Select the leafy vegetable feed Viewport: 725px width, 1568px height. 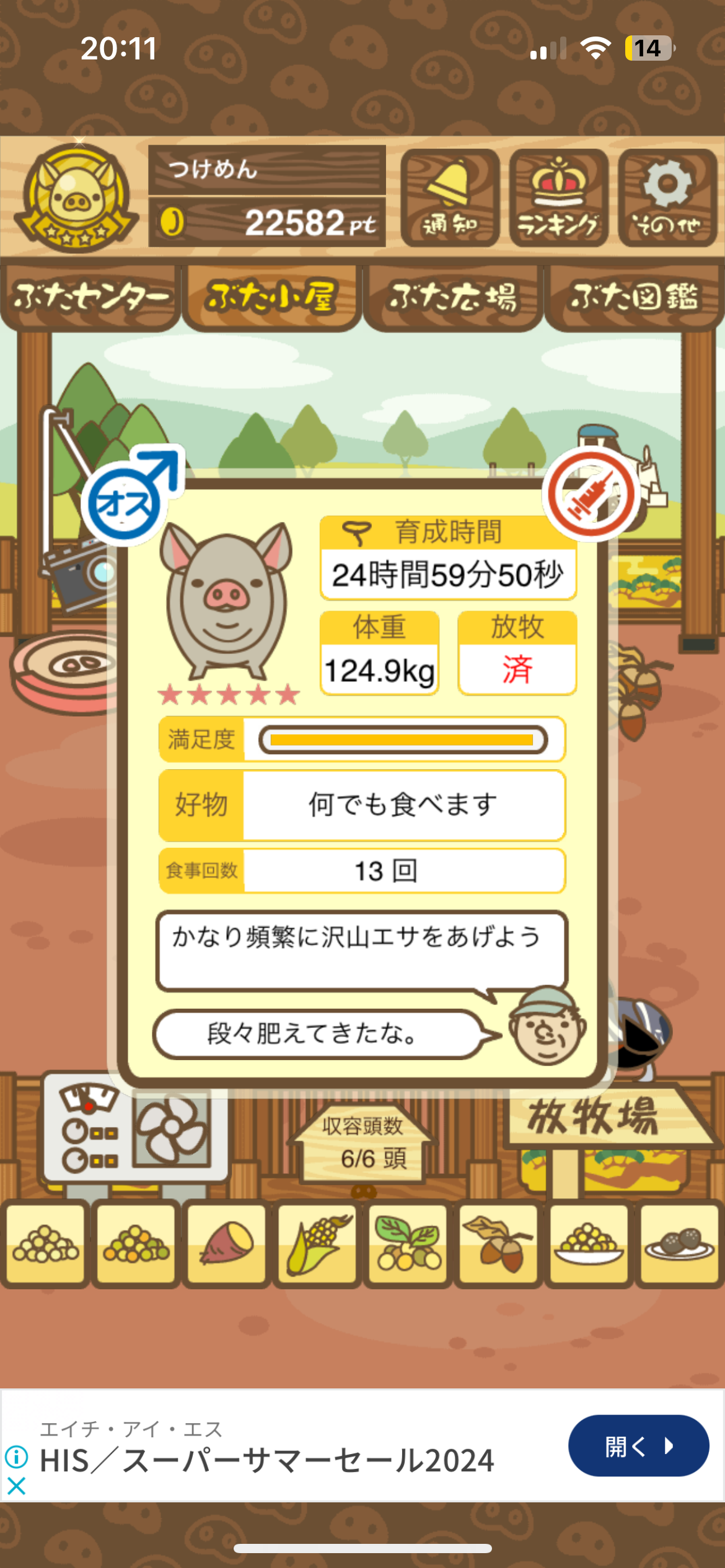408,1244
